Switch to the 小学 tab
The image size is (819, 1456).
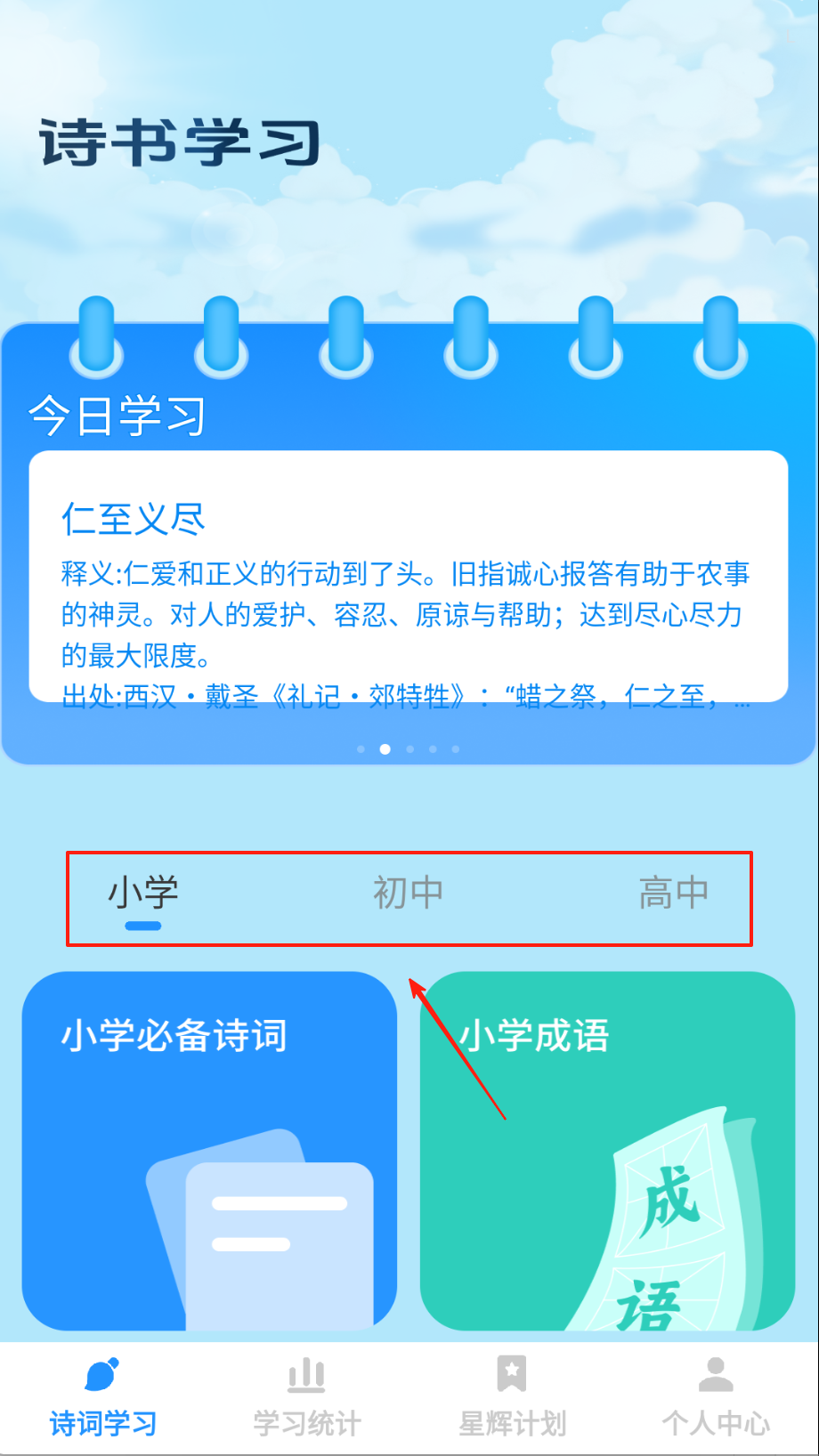point(143,894)
